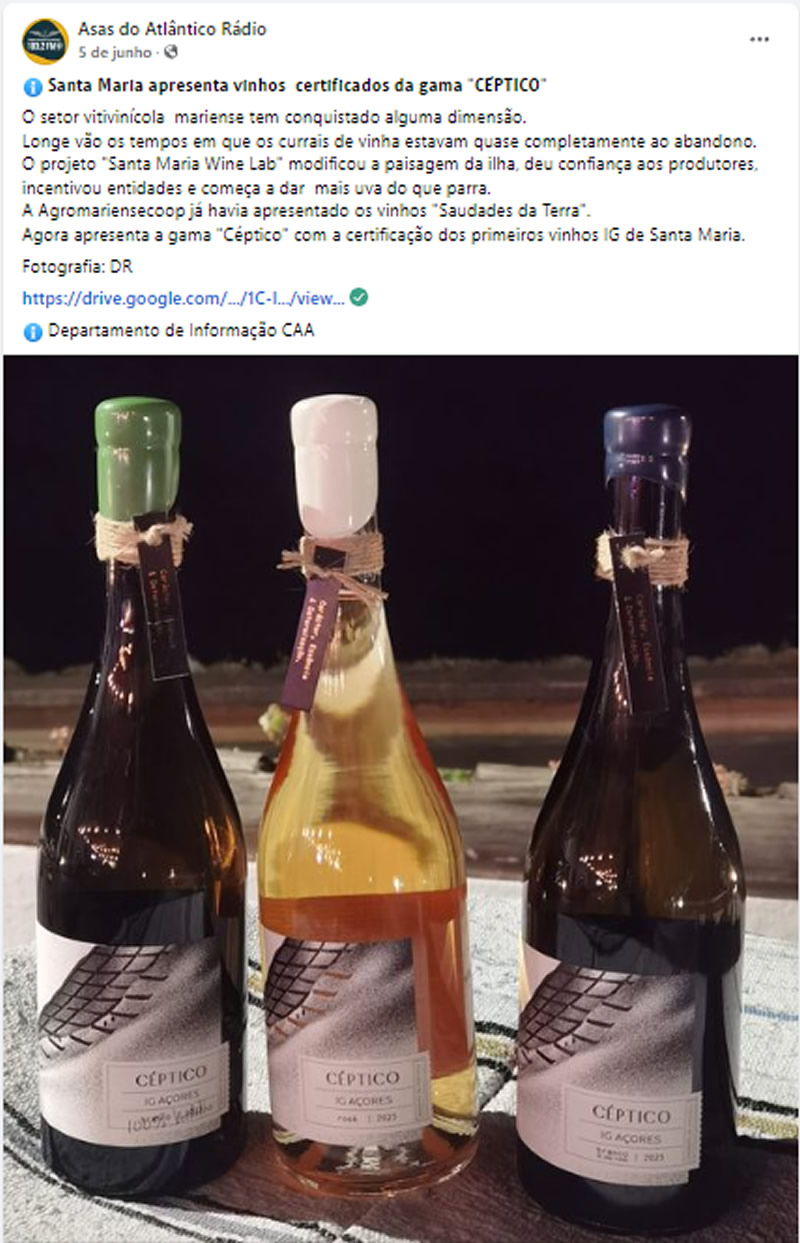Tap the Asas do Atlântico Rádio avatar
800x1243 pixels.
[x=44, y=41]
